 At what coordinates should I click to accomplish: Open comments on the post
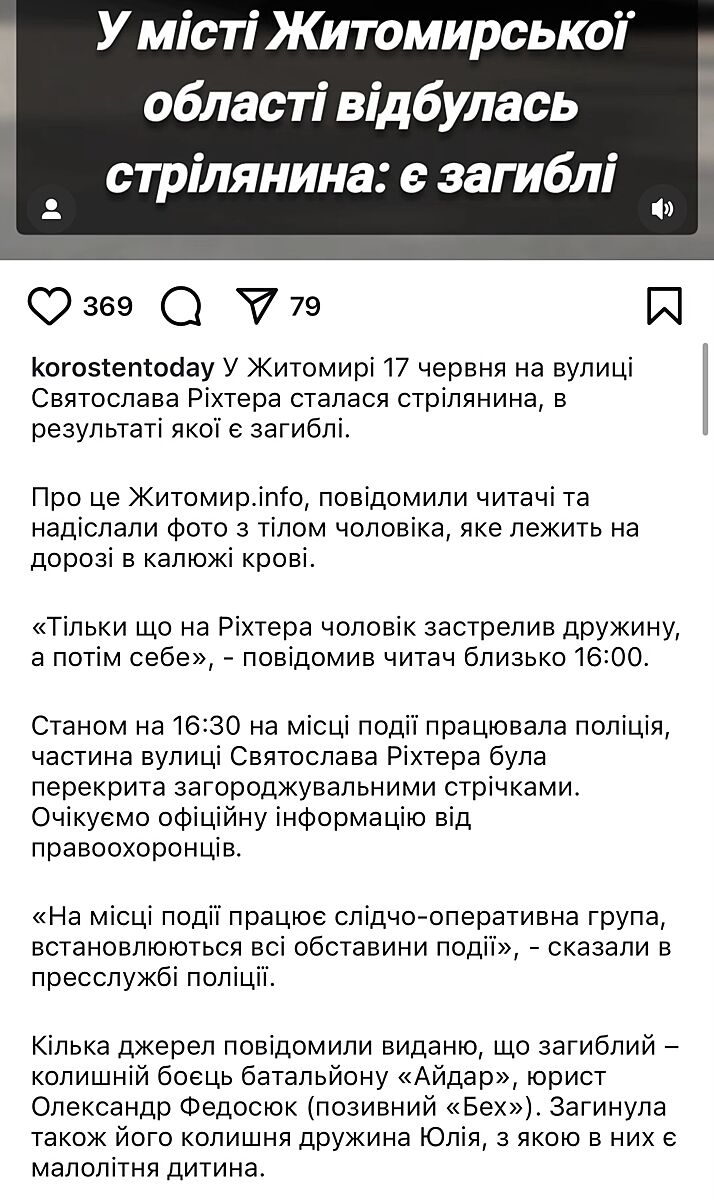180,306
